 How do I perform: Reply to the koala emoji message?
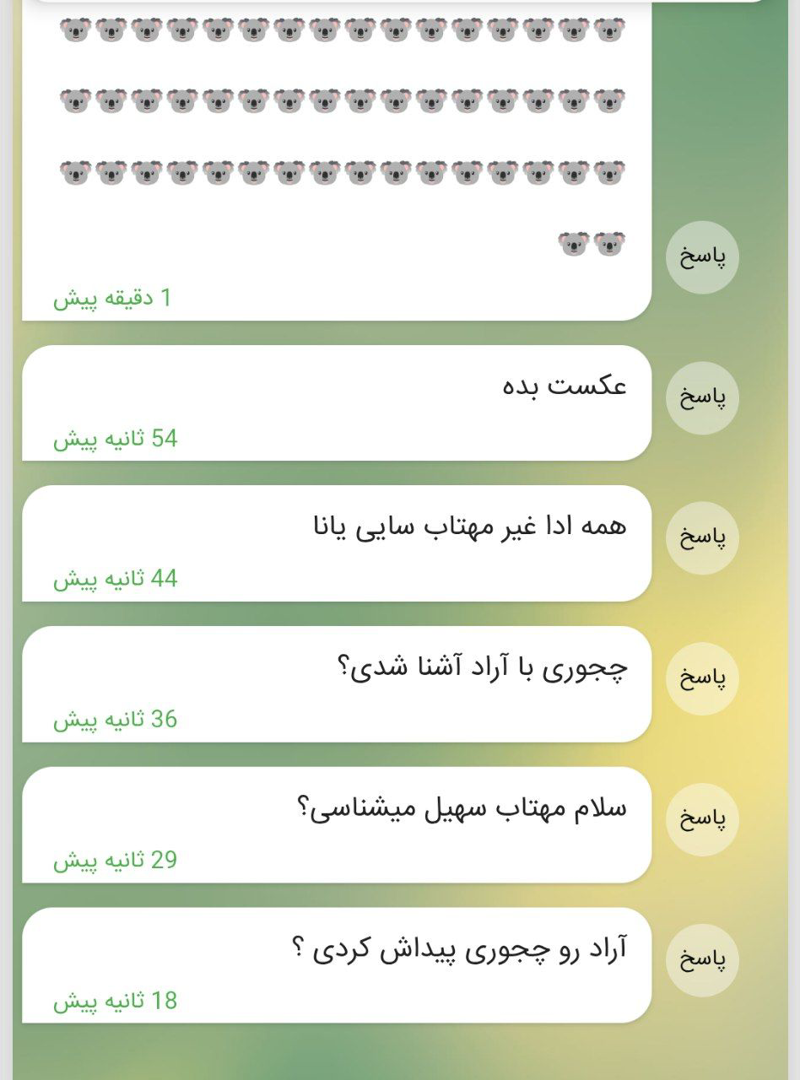pyautogui.click(x=701, y=258)
